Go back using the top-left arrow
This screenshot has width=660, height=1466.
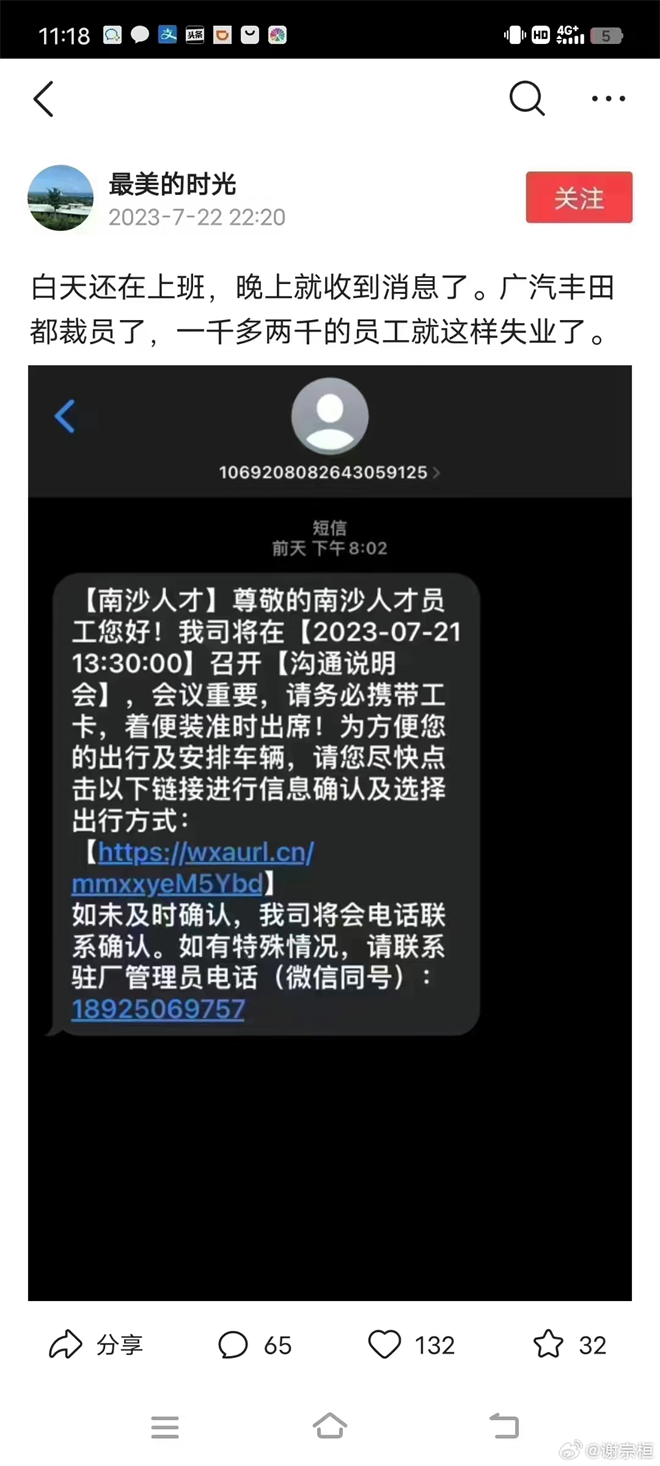pos(43,99)
